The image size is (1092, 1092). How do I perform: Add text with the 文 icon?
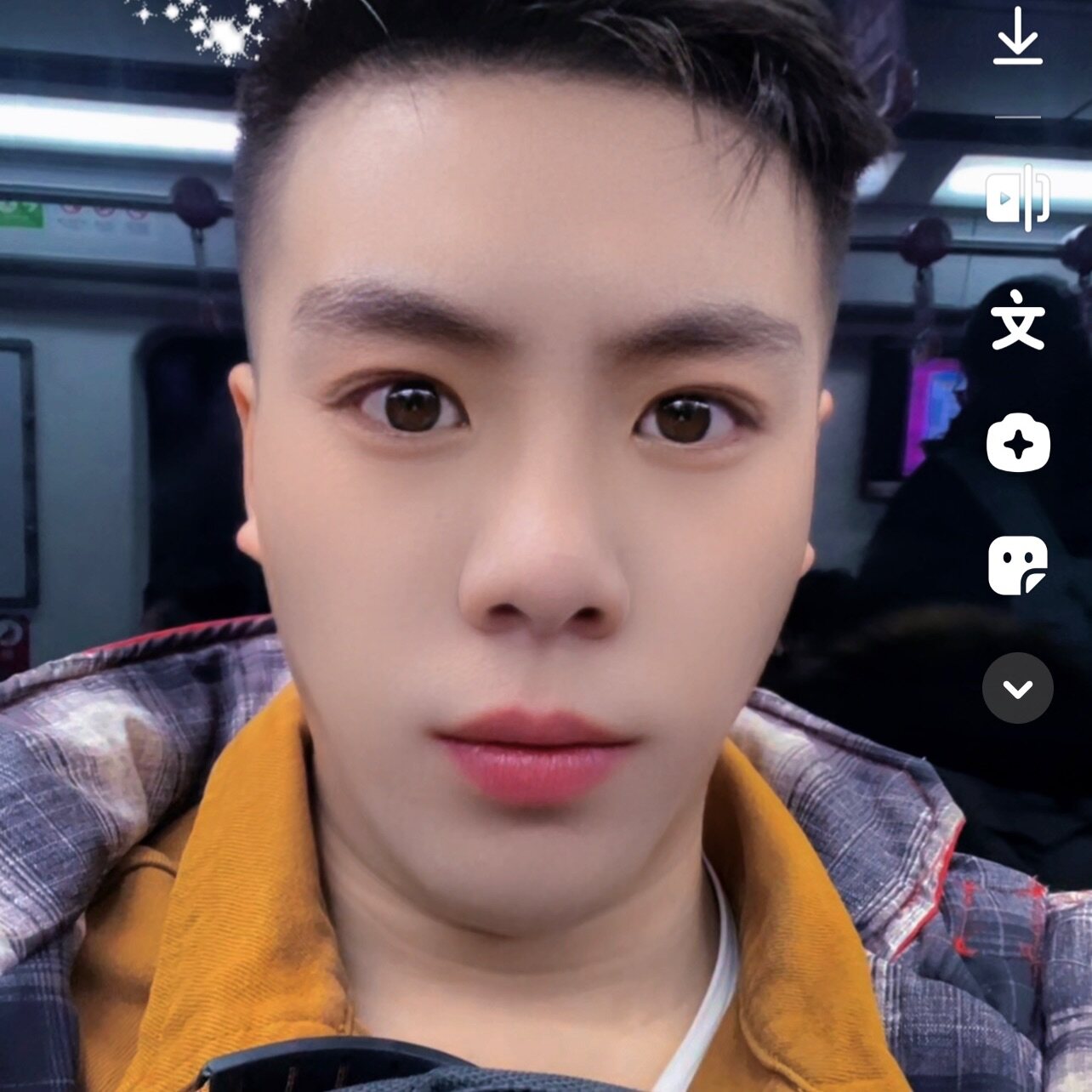pyautogui.click(x=1017, y=320)
